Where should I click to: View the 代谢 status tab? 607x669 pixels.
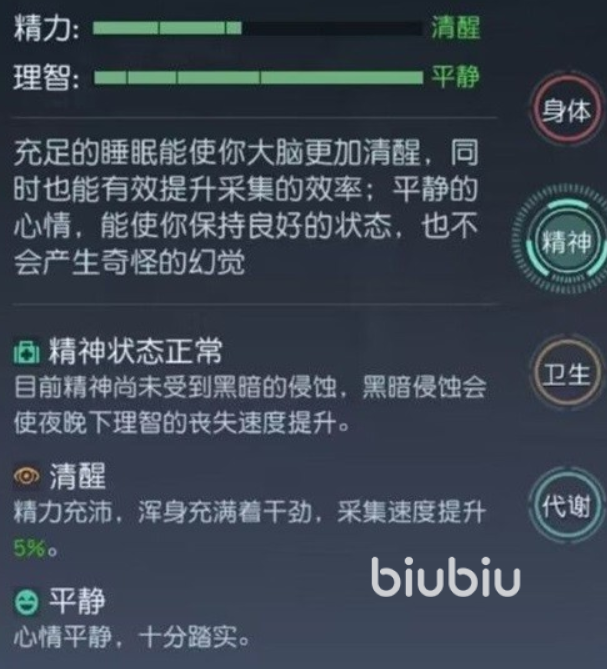(566, 503)
